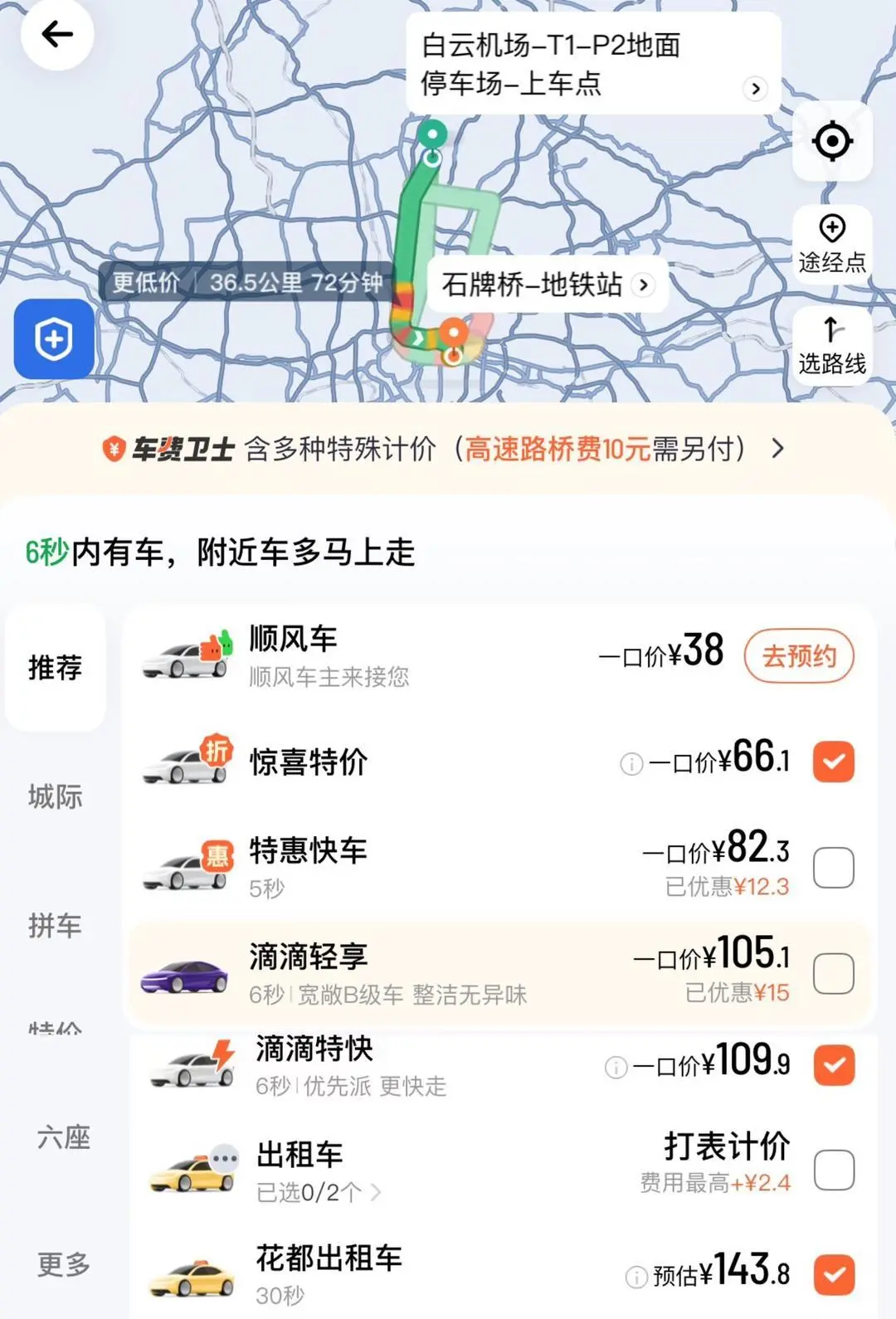Select the 拼车 category tab
Screen dimensions: 896x1319
tap(55, 927)
